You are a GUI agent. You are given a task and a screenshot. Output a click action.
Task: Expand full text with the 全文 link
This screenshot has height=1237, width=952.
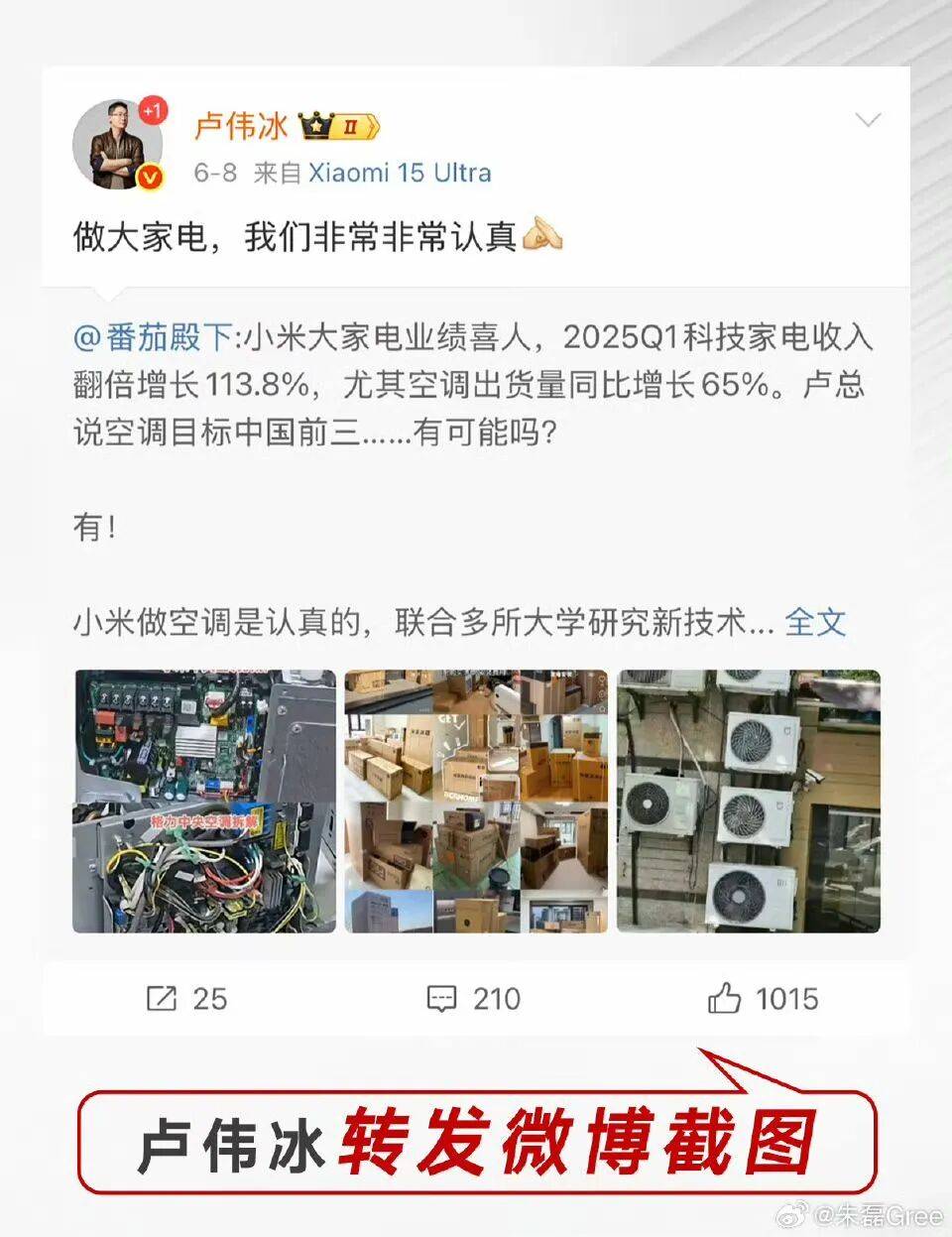click(815, 623)
